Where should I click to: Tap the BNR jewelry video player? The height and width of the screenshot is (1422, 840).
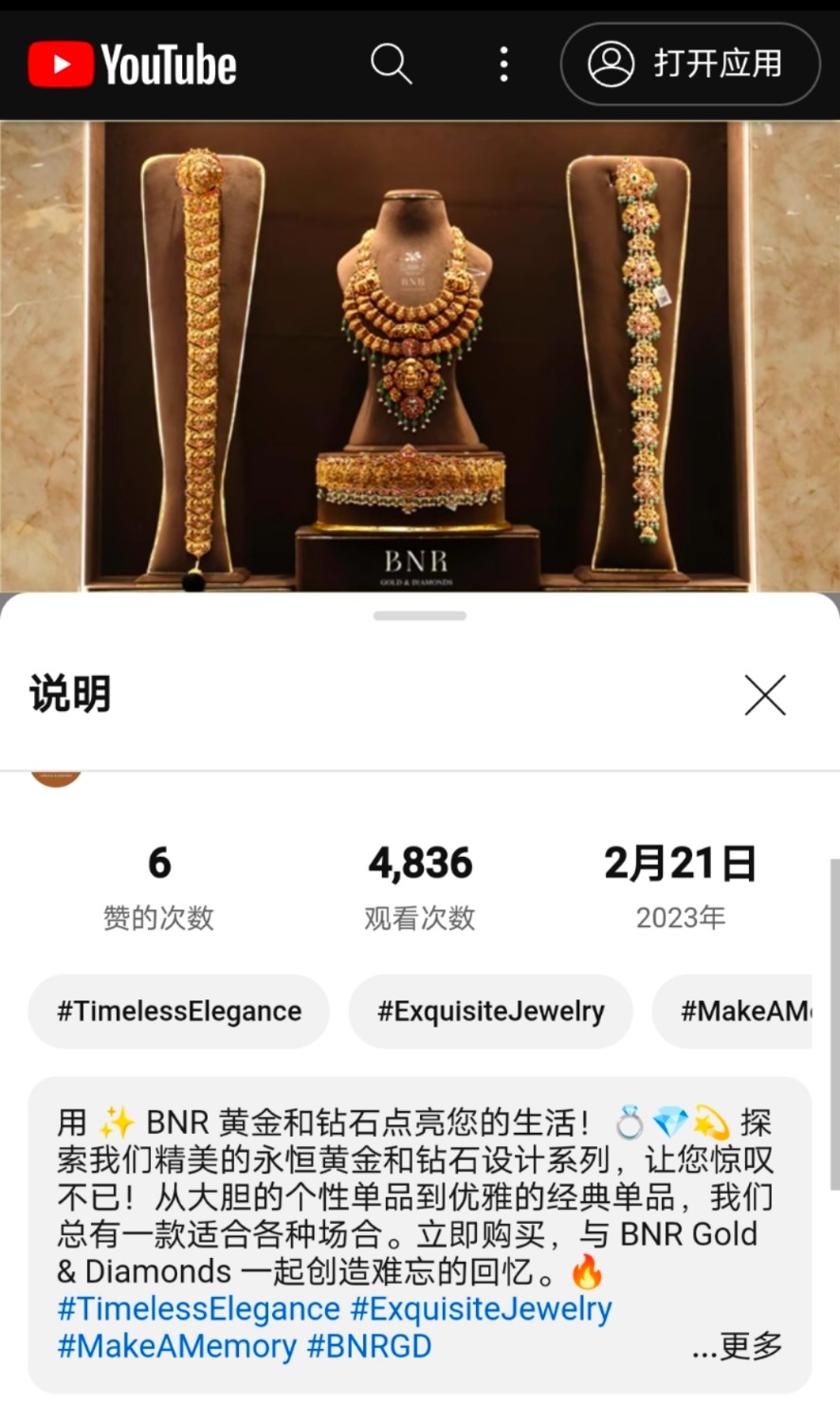click(420, 355)
